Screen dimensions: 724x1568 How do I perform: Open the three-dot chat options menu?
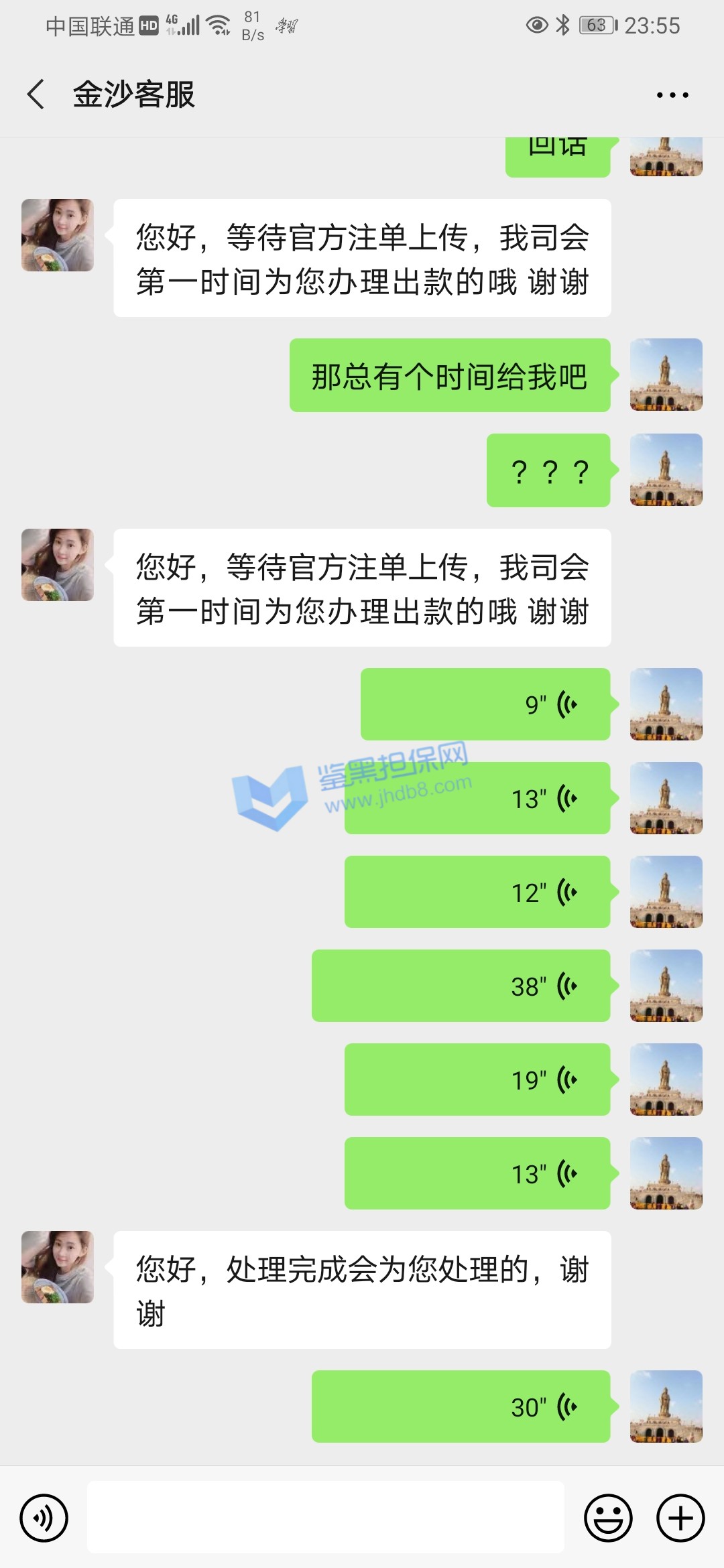[x=672, y=95]
